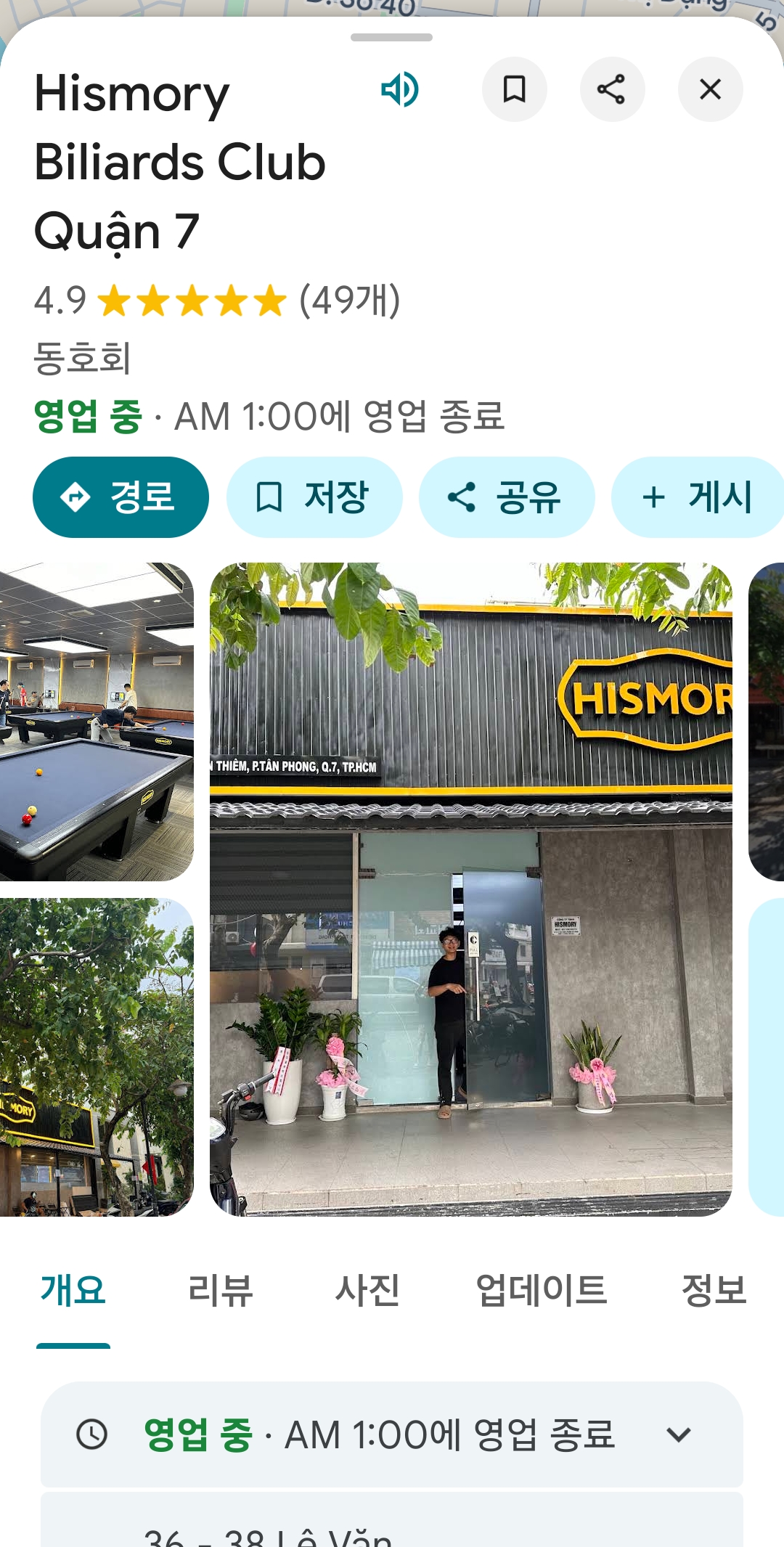784x1547 pixels.
Task: Open the tree-lined street exterior photo
Action: point(96,1056)
